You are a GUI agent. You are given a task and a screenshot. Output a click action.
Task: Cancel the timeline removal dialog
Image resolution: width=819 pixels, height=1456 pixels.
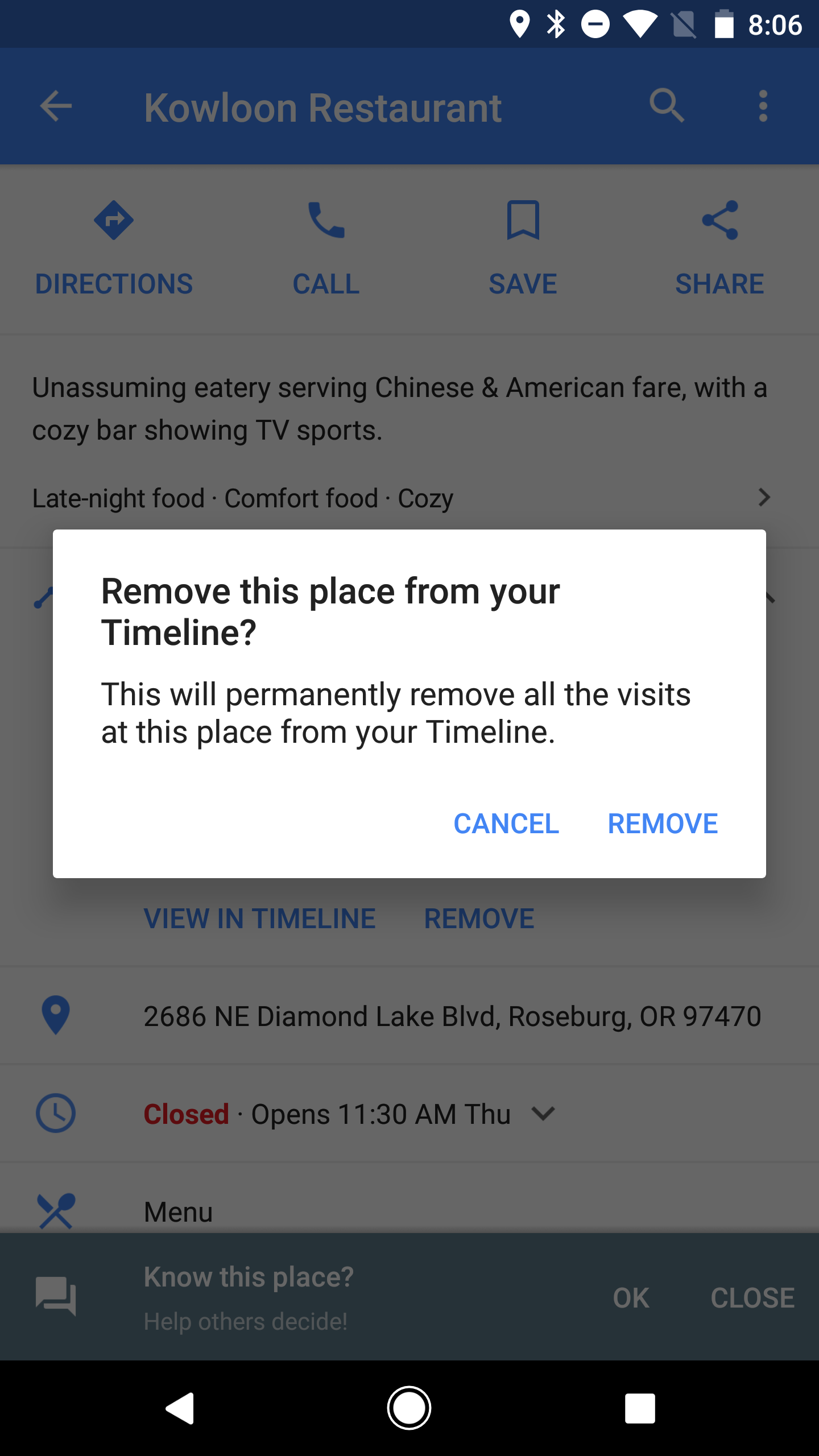coord(506,824)
